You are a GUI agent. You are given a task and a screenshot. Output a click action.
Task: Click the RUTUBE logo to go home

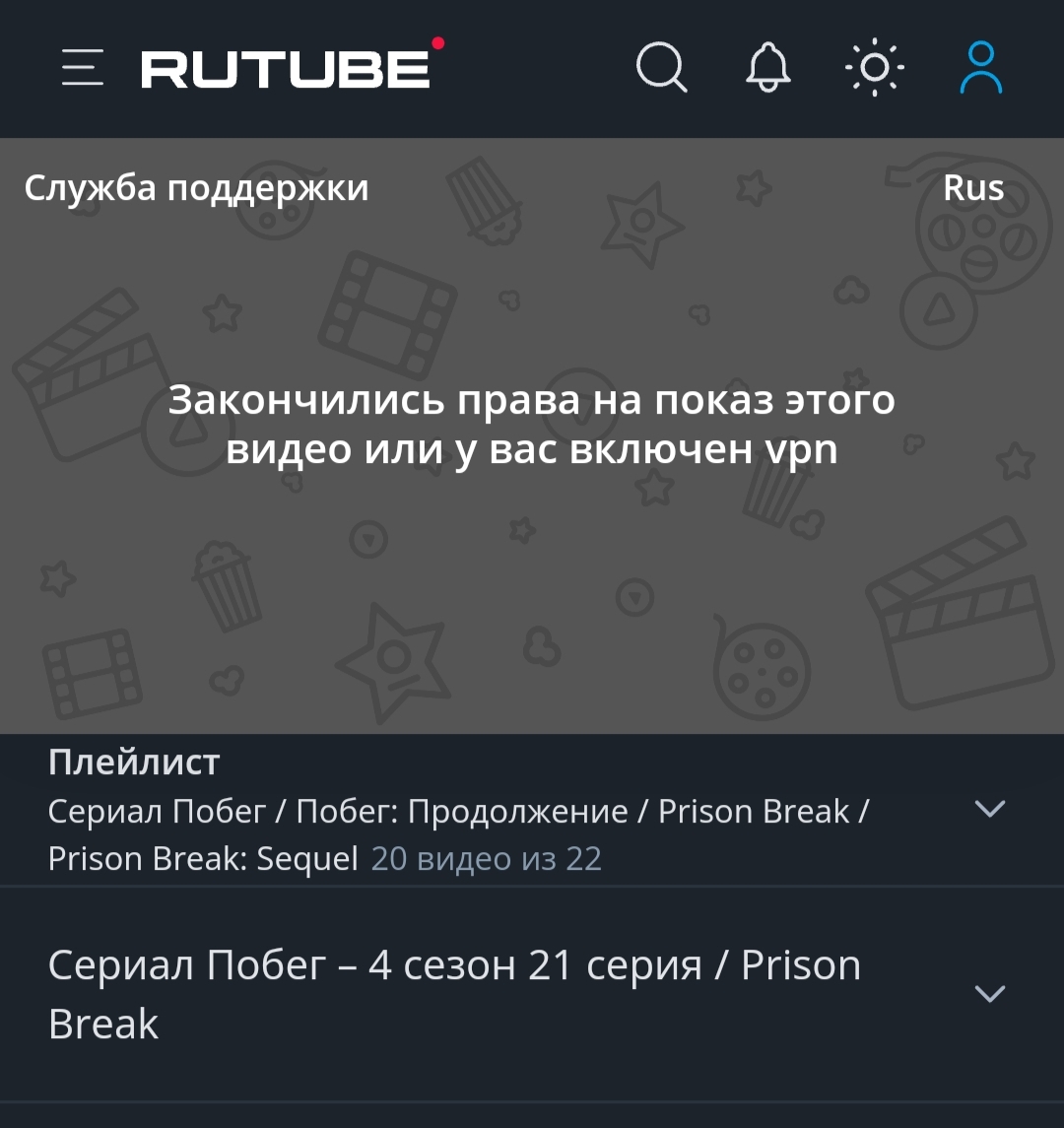coord(286,67)
